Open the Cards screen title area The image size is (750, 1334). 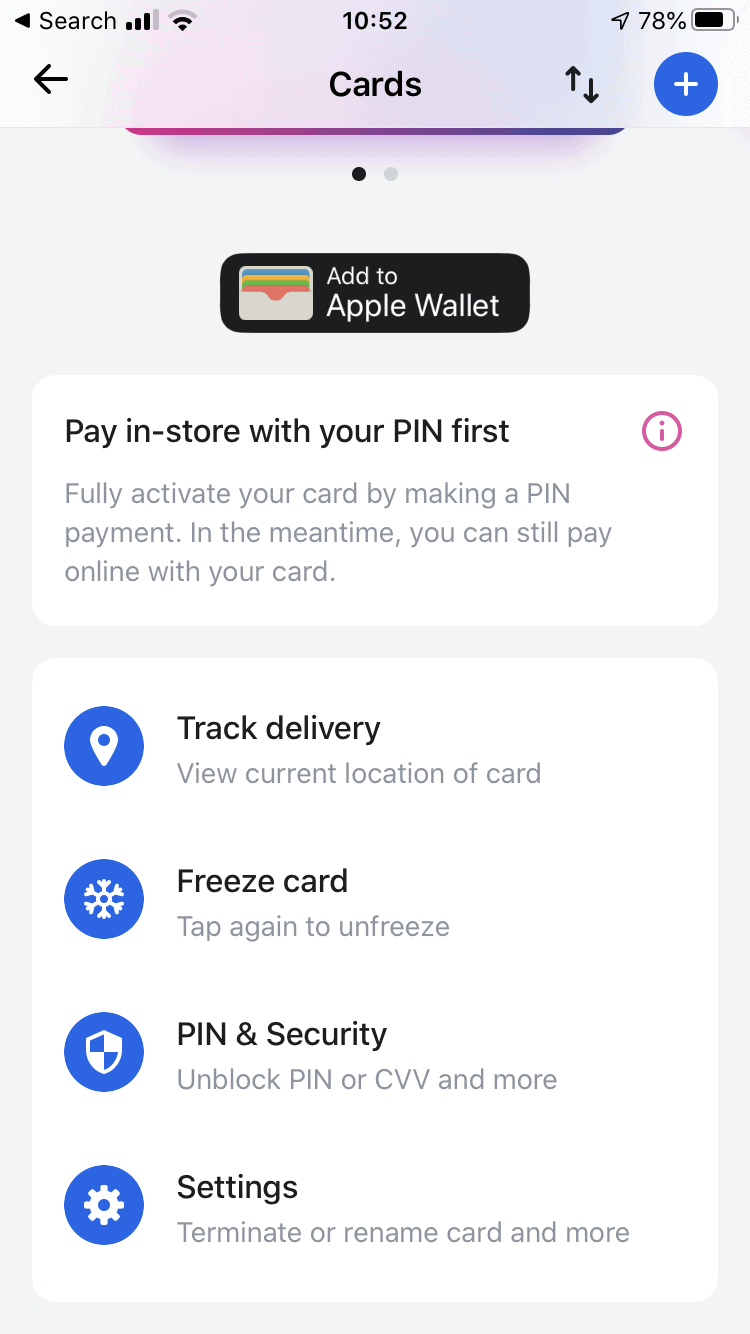pos(375,84)
